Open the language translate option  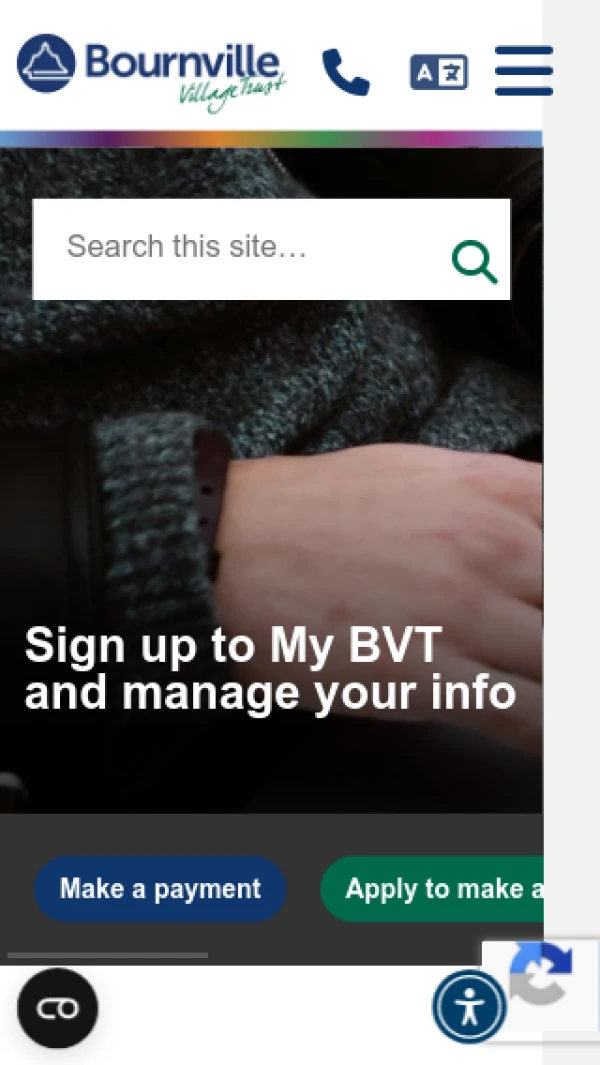438,72
